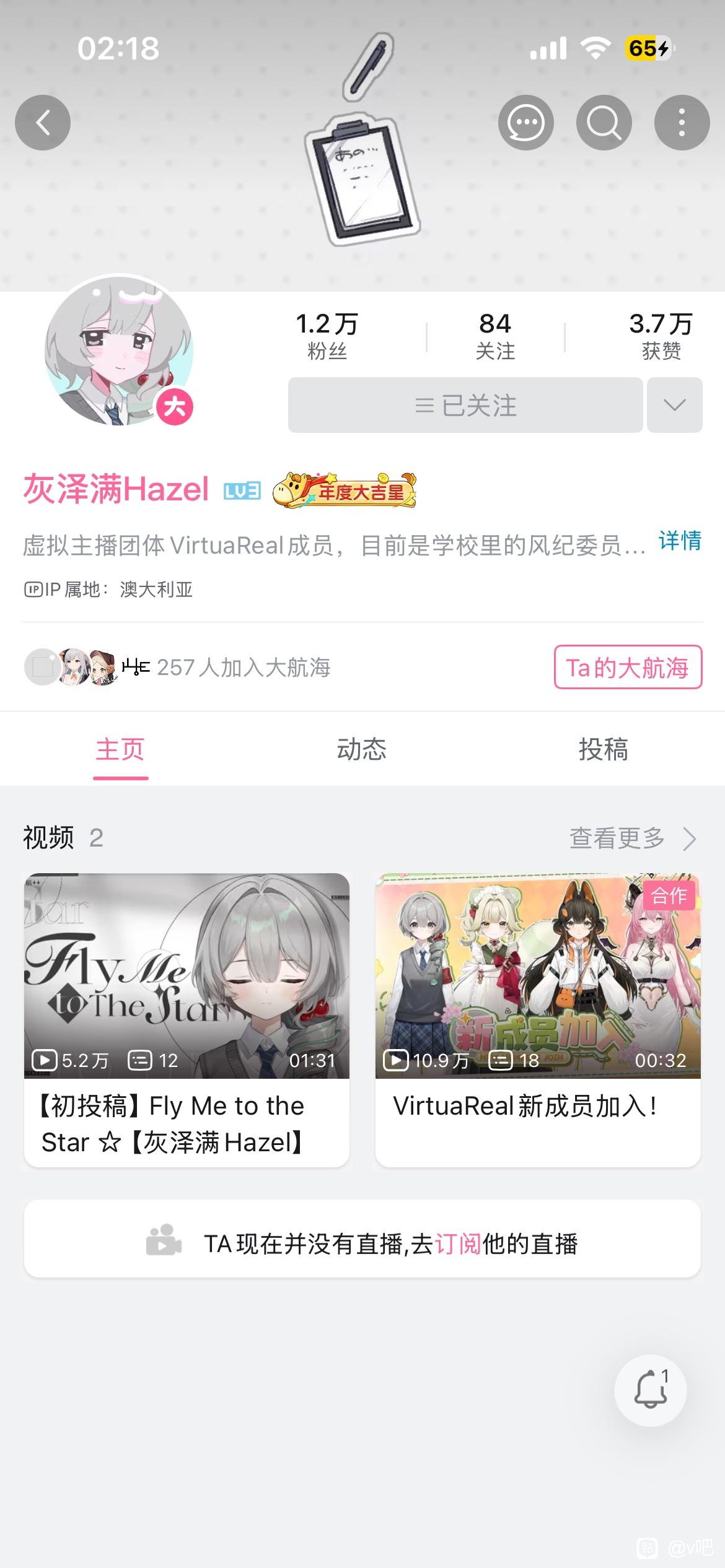
Task: Open the 257人加入大航海 members row
Action: coord(177,667)
